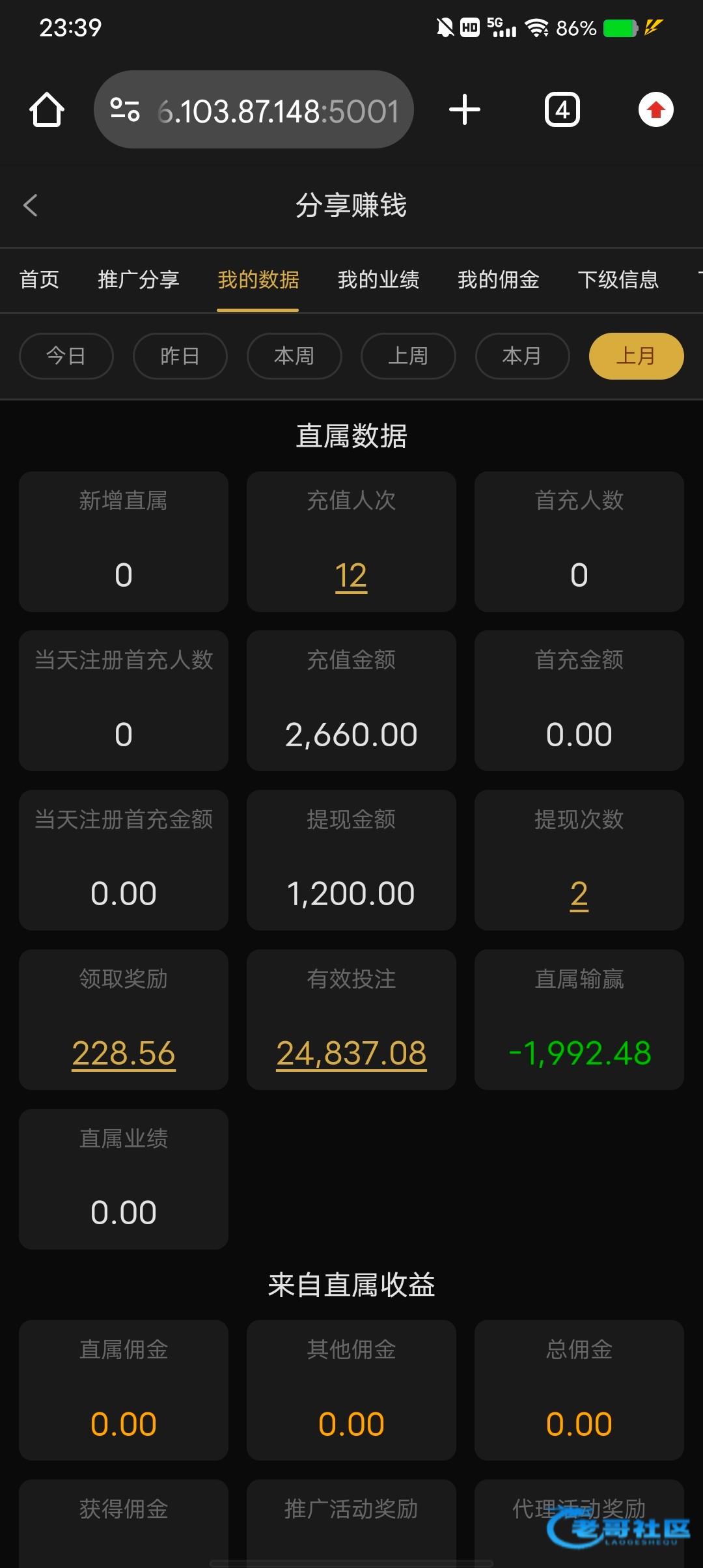Open the 提现次数 value 2

point(579,894)
